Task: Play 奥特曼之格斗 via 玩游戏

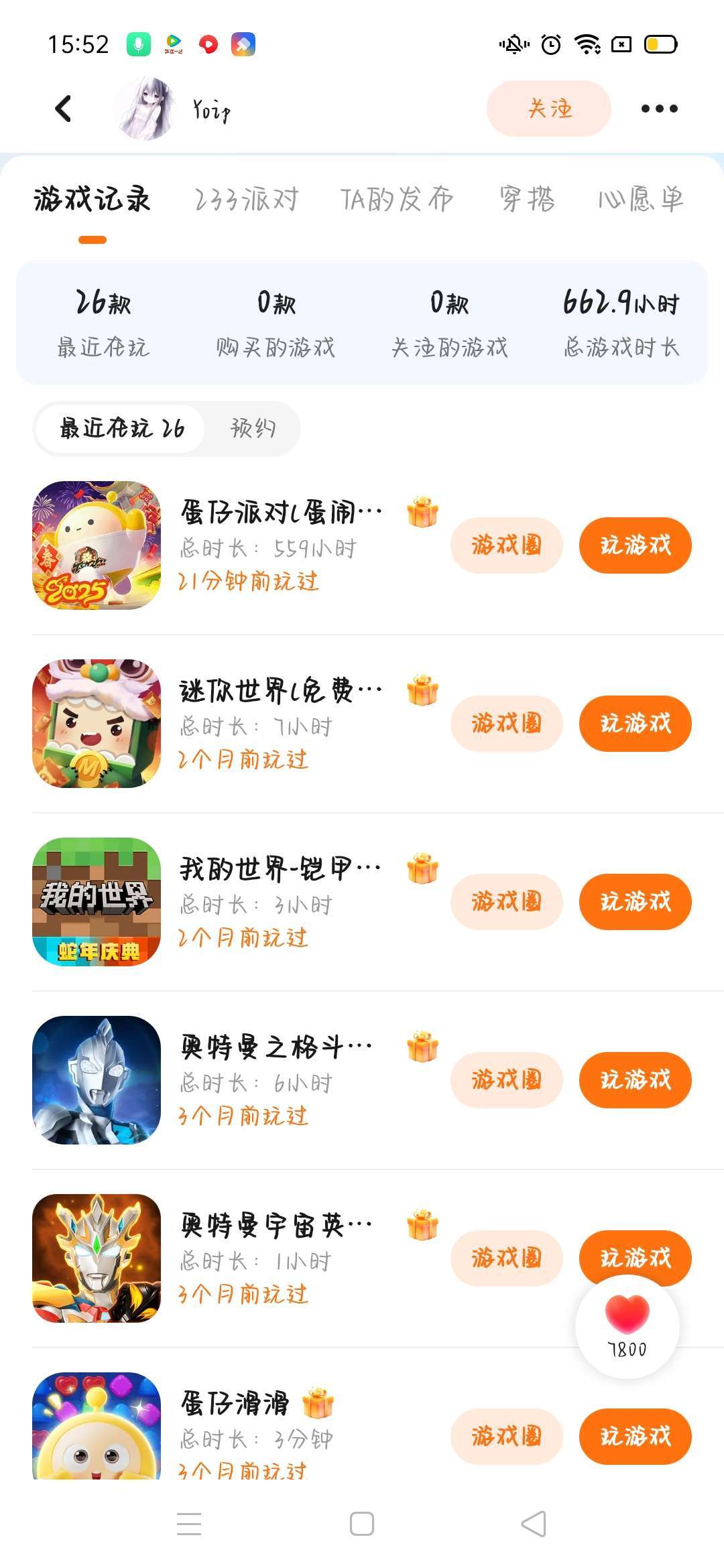Action: 635,1080
